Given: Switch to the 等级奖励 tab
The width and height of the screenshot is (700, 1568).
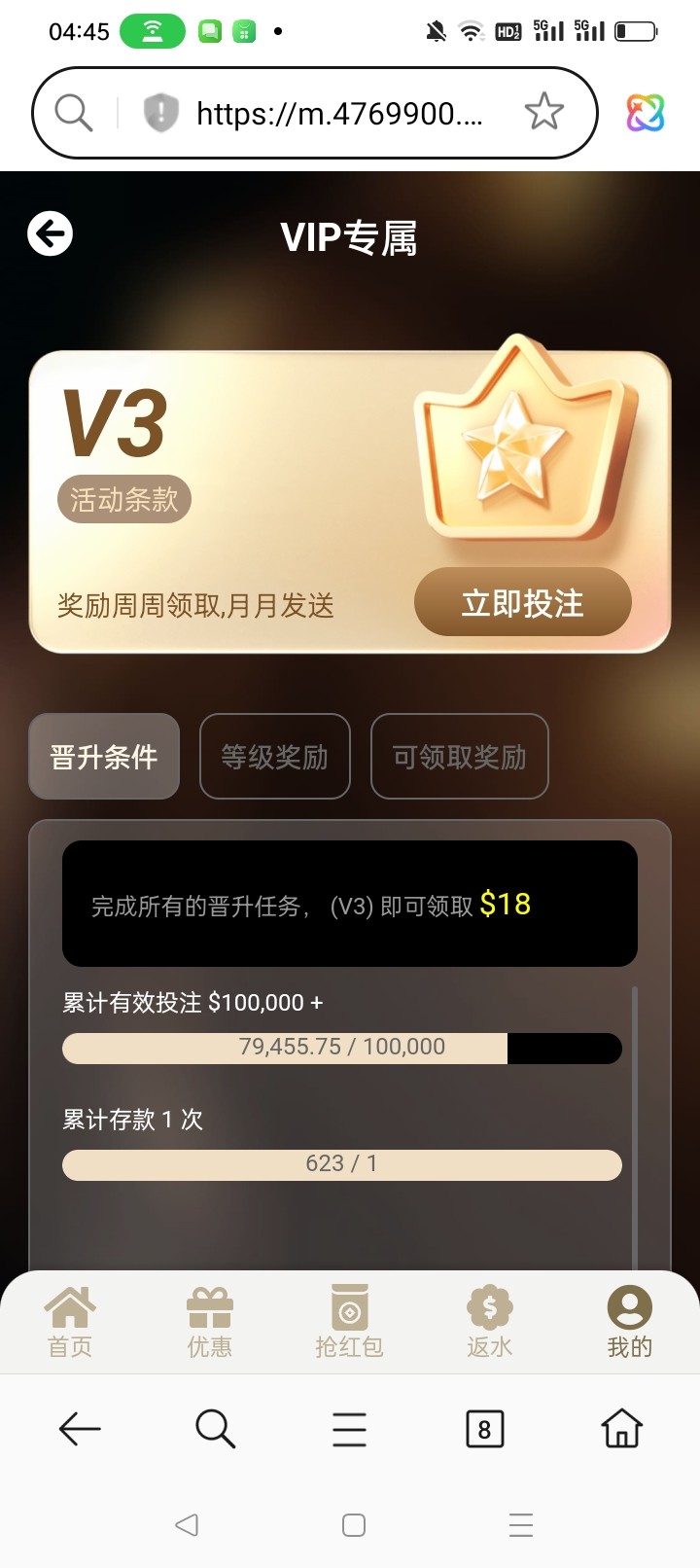Looking at the screenshot, I should pyautogui.click(x=274, y=757).
